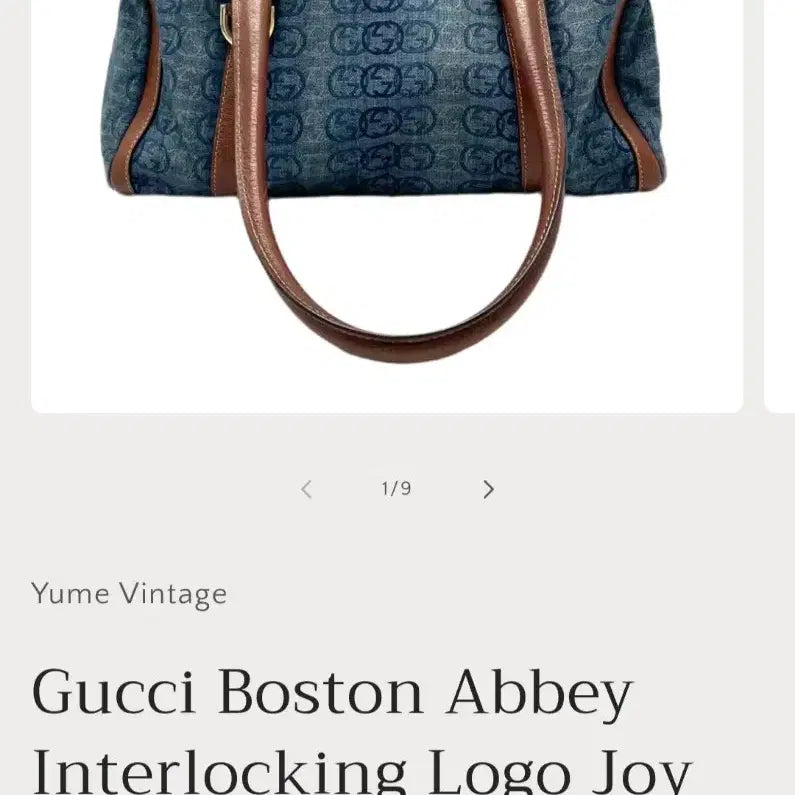Go to the next product image
This screenshot has width=795, height=795.
click(488, 489)
